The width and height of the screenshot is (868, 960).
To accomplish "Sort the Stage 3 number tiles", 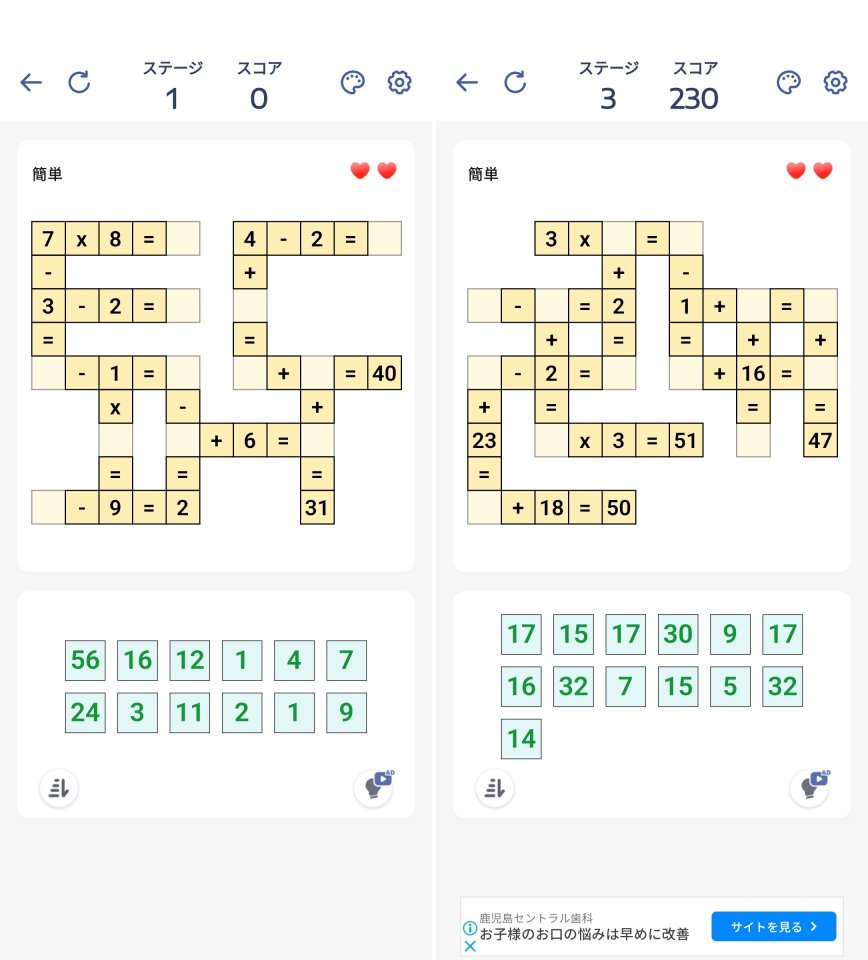I will 494,788.
